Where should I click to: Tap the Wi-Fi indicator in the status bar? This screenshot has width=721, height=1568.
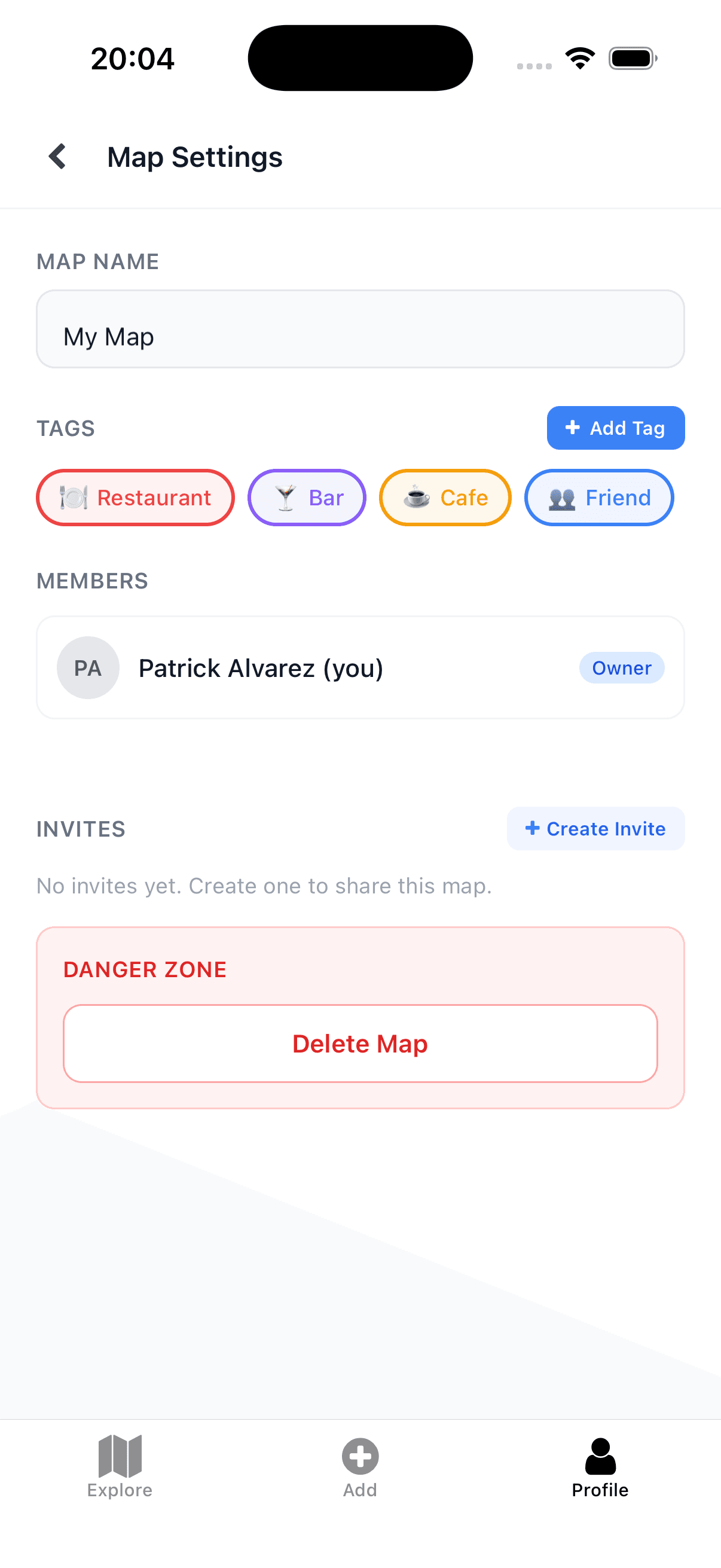point(579,57)
